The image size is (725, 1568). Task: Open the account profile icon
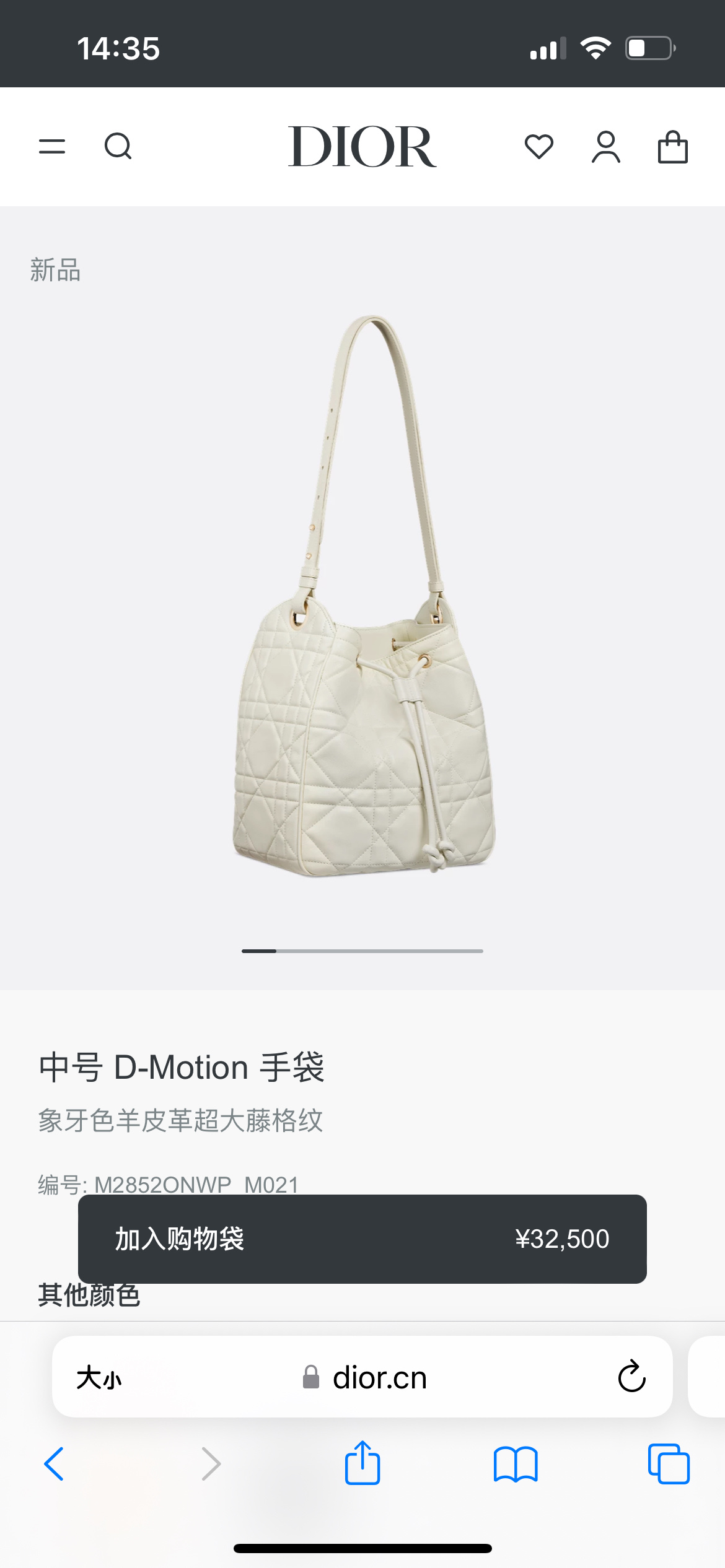[x=605, y=147]
